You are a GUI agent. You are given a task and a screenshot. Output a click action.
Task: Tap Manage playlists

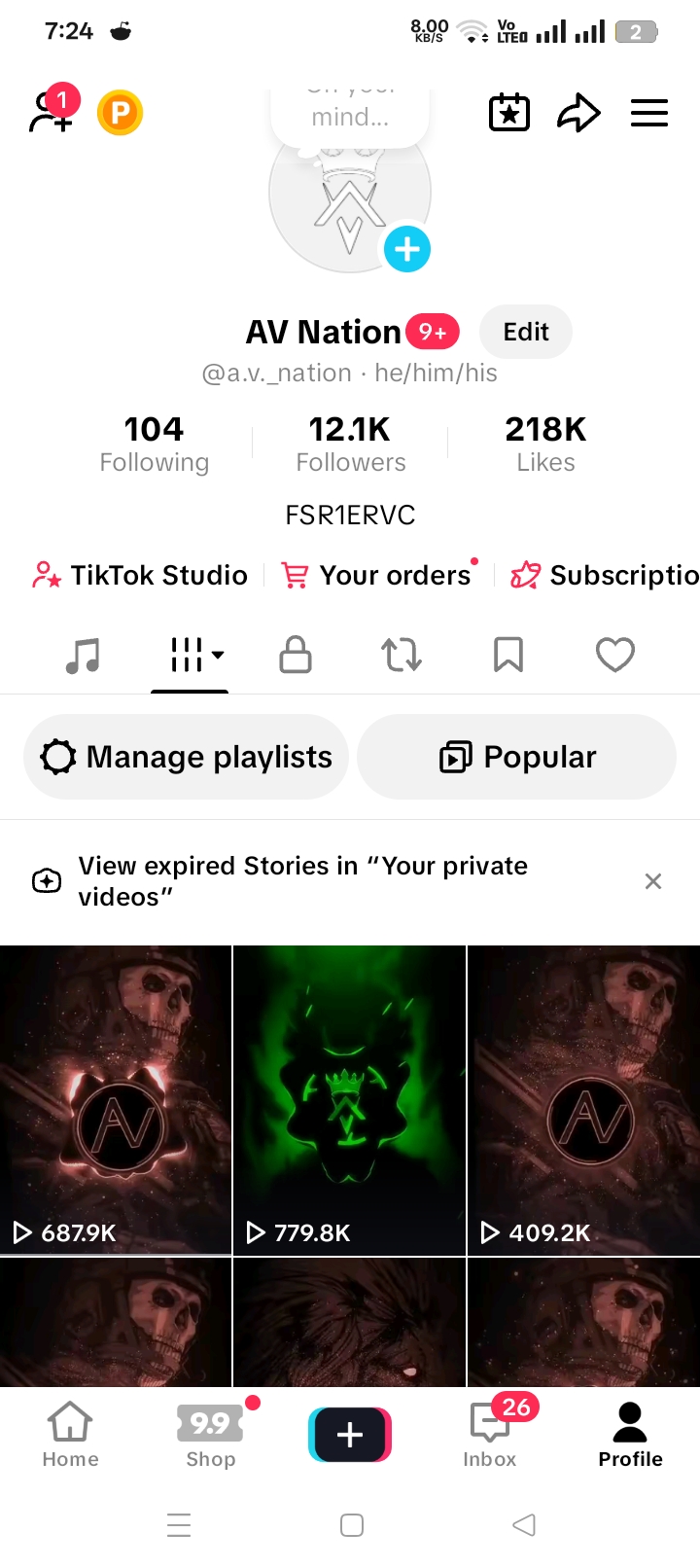point(186,757)
